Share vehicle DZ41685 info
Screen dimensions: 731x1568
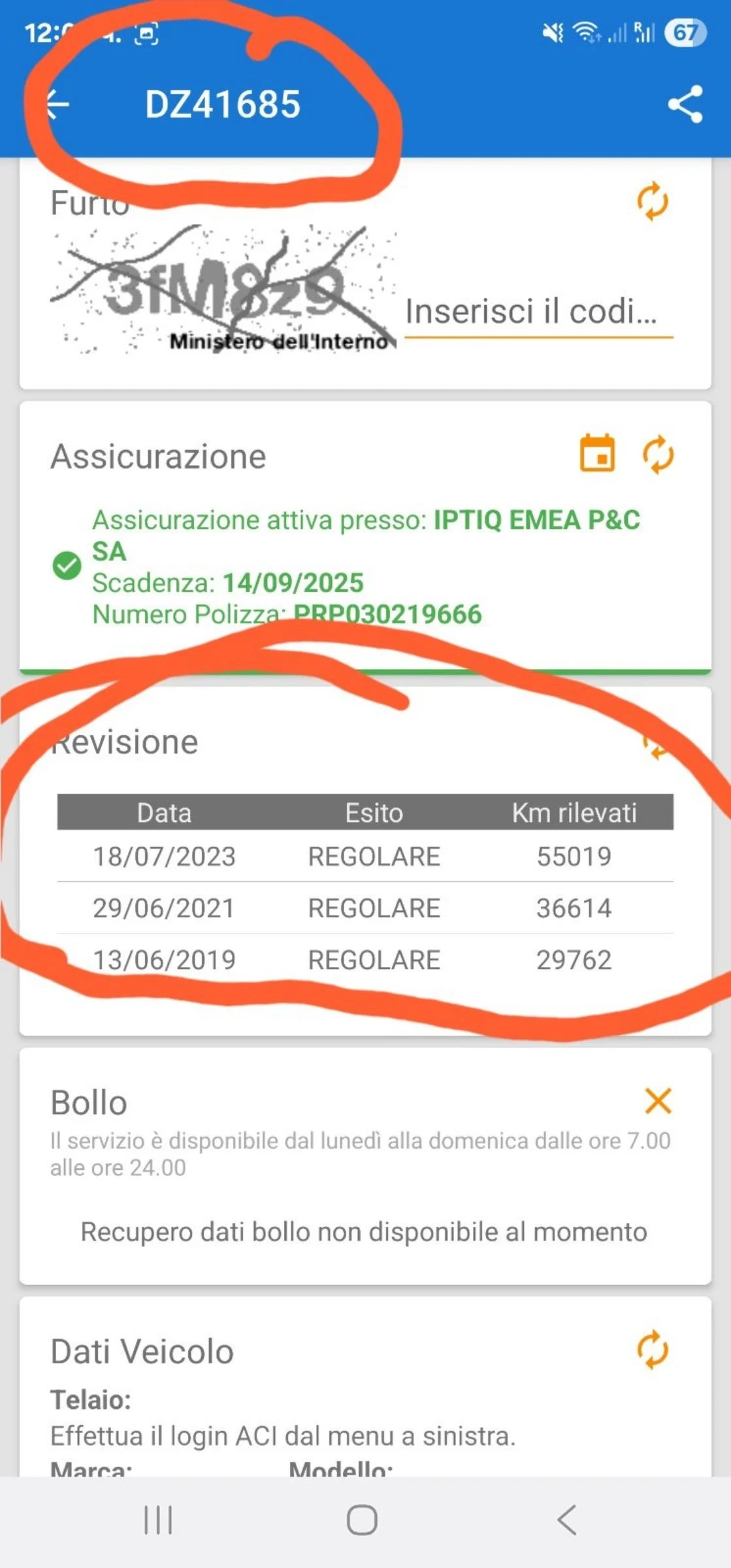685,105
